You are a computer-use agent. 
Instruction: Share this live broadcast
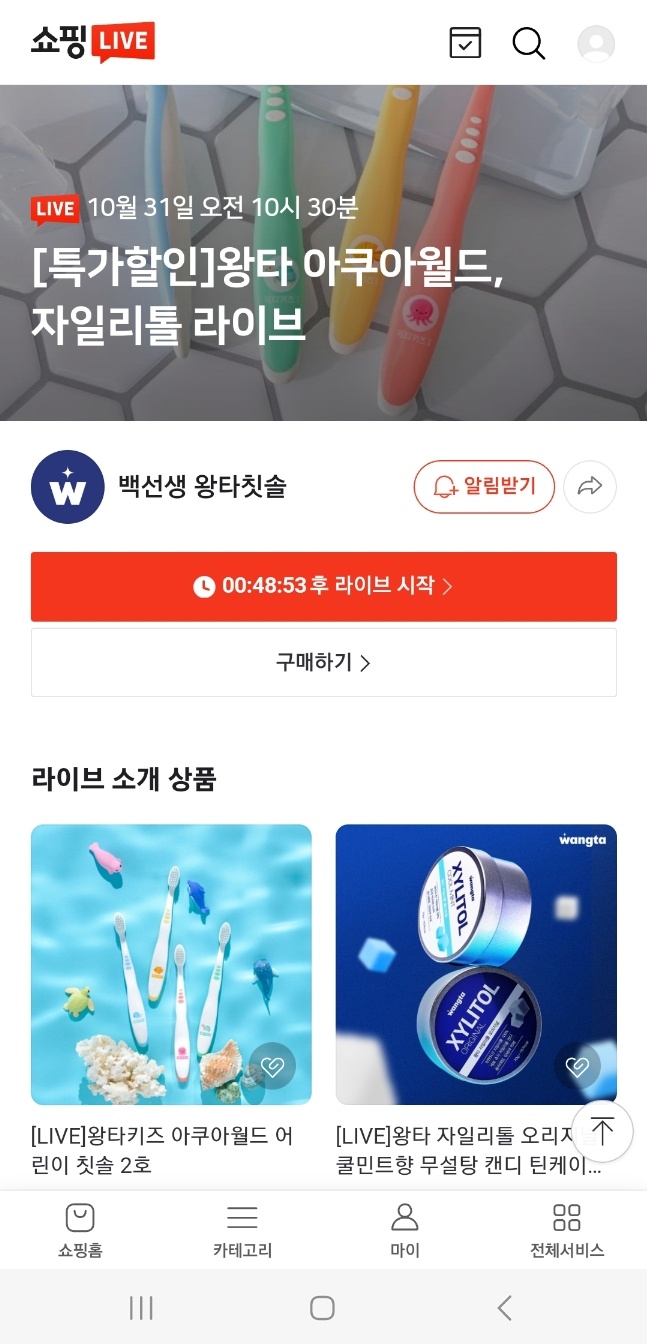[x=590, y=487]
